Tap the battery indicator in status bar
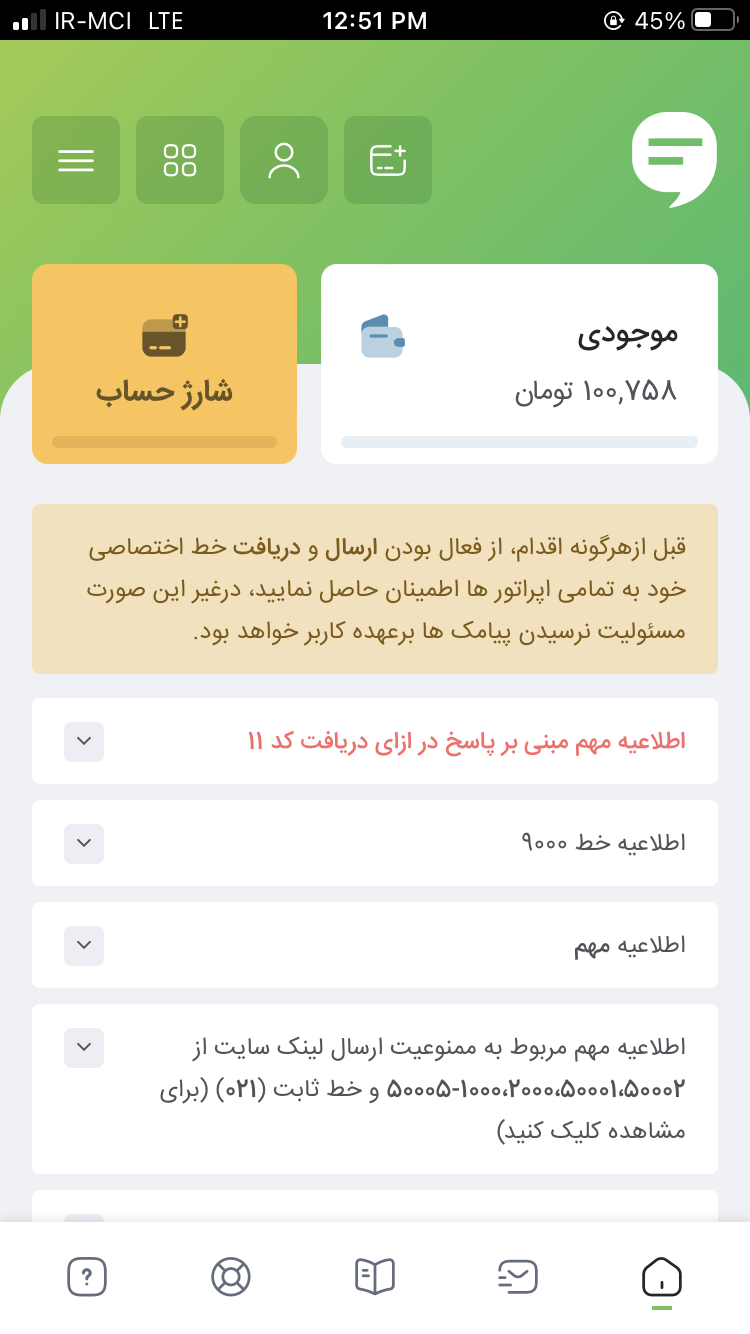The height and width of the screenshot is (1334, 750). [x=714, y=18]
